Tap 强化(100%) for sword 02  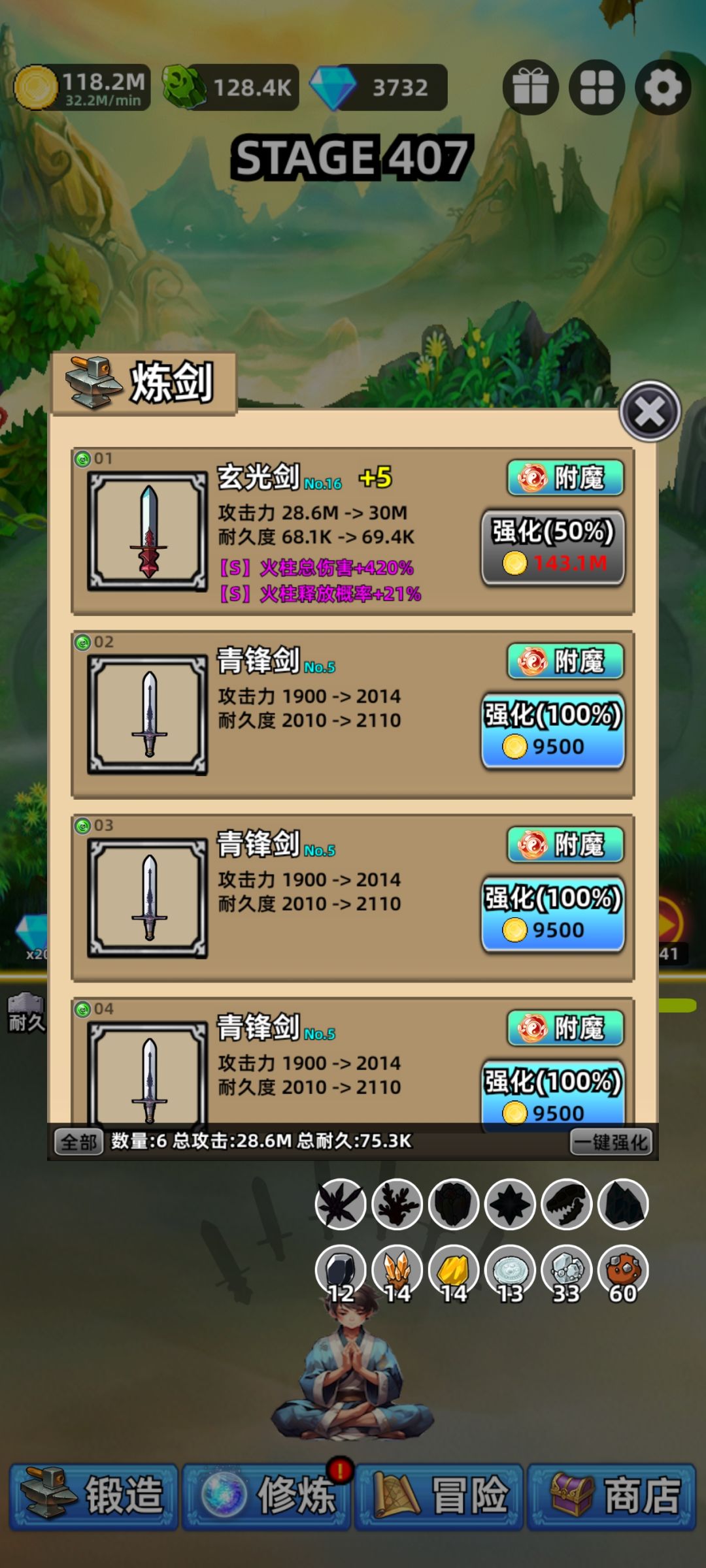point(553,731)
